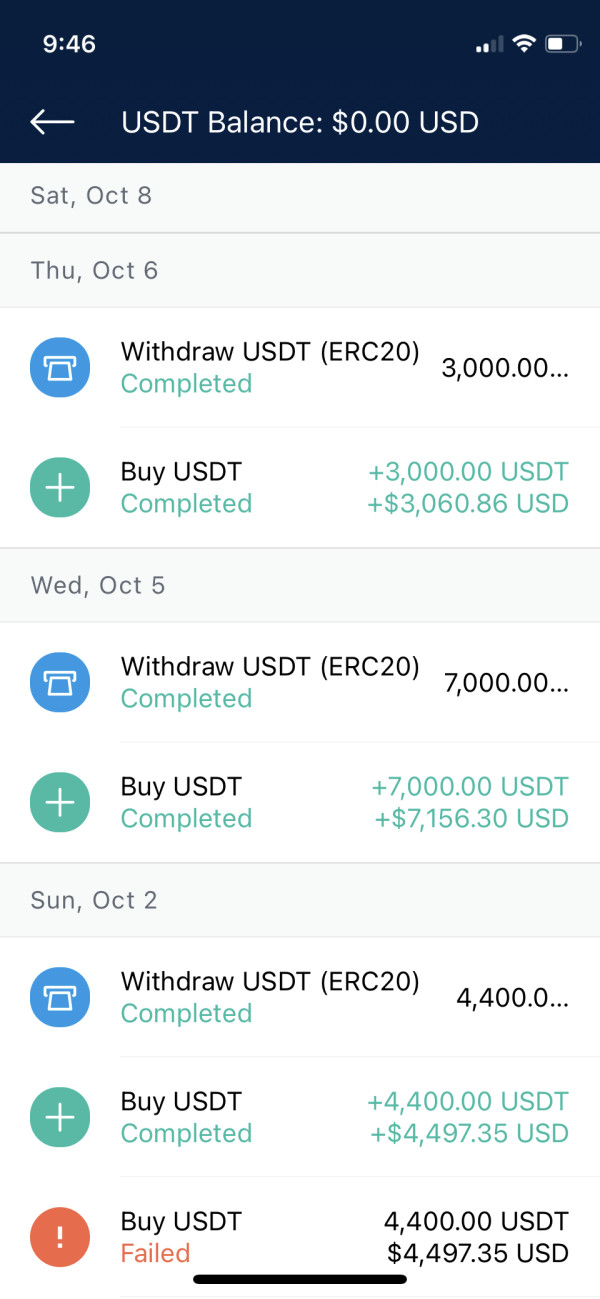The width and height of the screenshot is (600, 1299).
Task: Open Oct 5 Withdraw USDT 7,000.00 transaction
Action: tap(300, 683)
